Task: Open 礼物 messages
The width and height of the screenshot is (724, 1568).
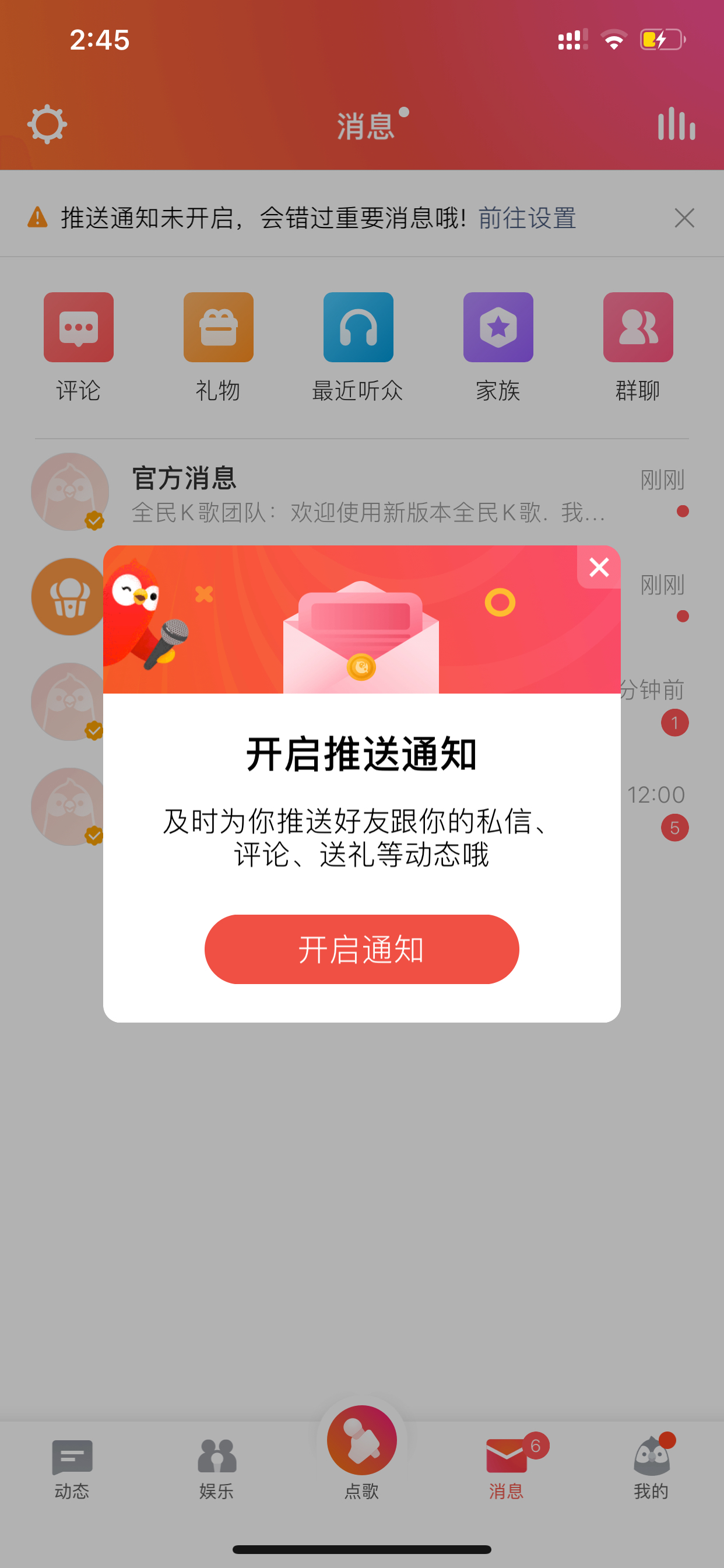Action: (x=219, y=348)
